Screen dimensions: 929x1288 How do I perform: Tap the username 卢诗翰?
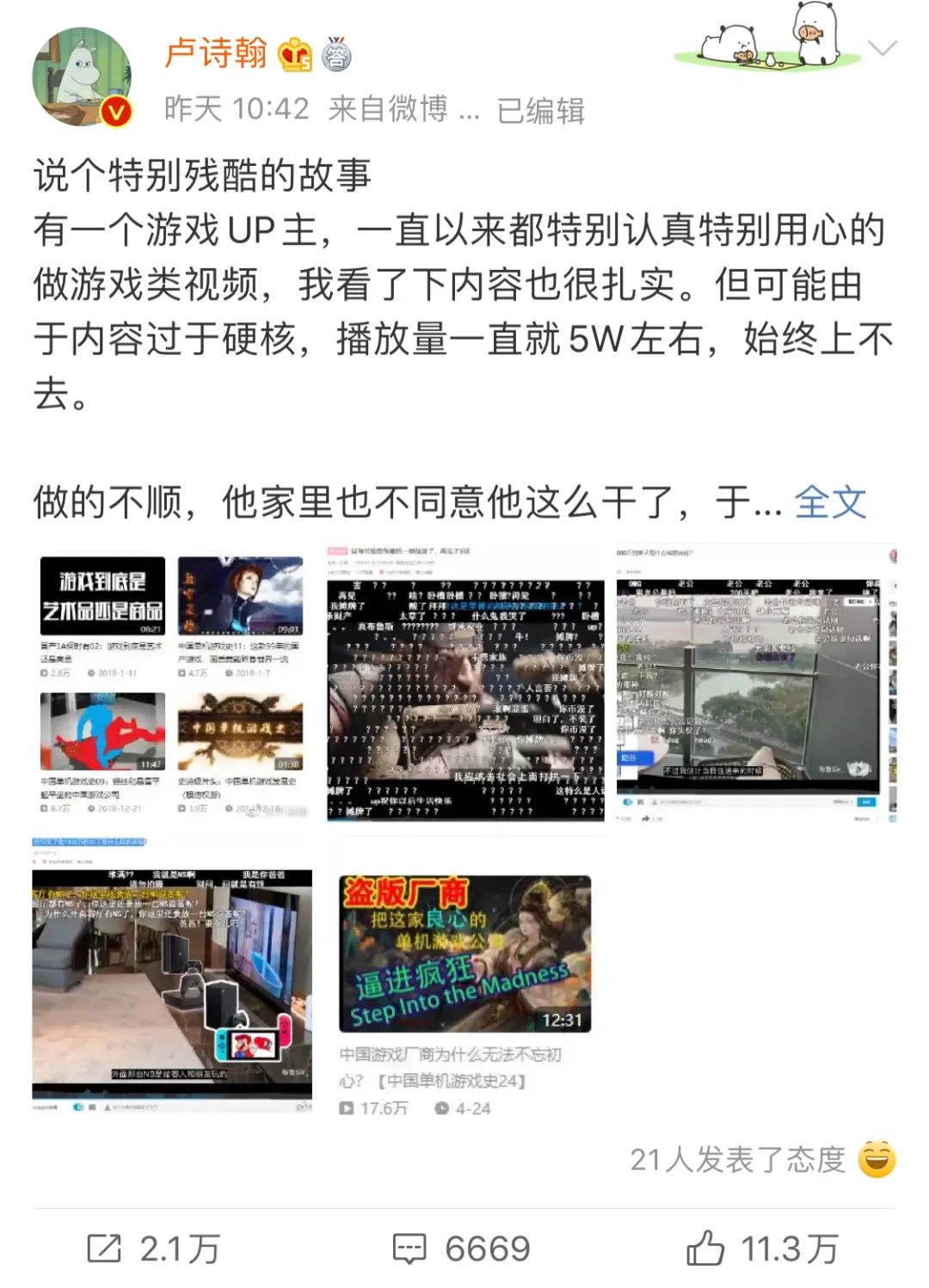click(x=215, y=53)
